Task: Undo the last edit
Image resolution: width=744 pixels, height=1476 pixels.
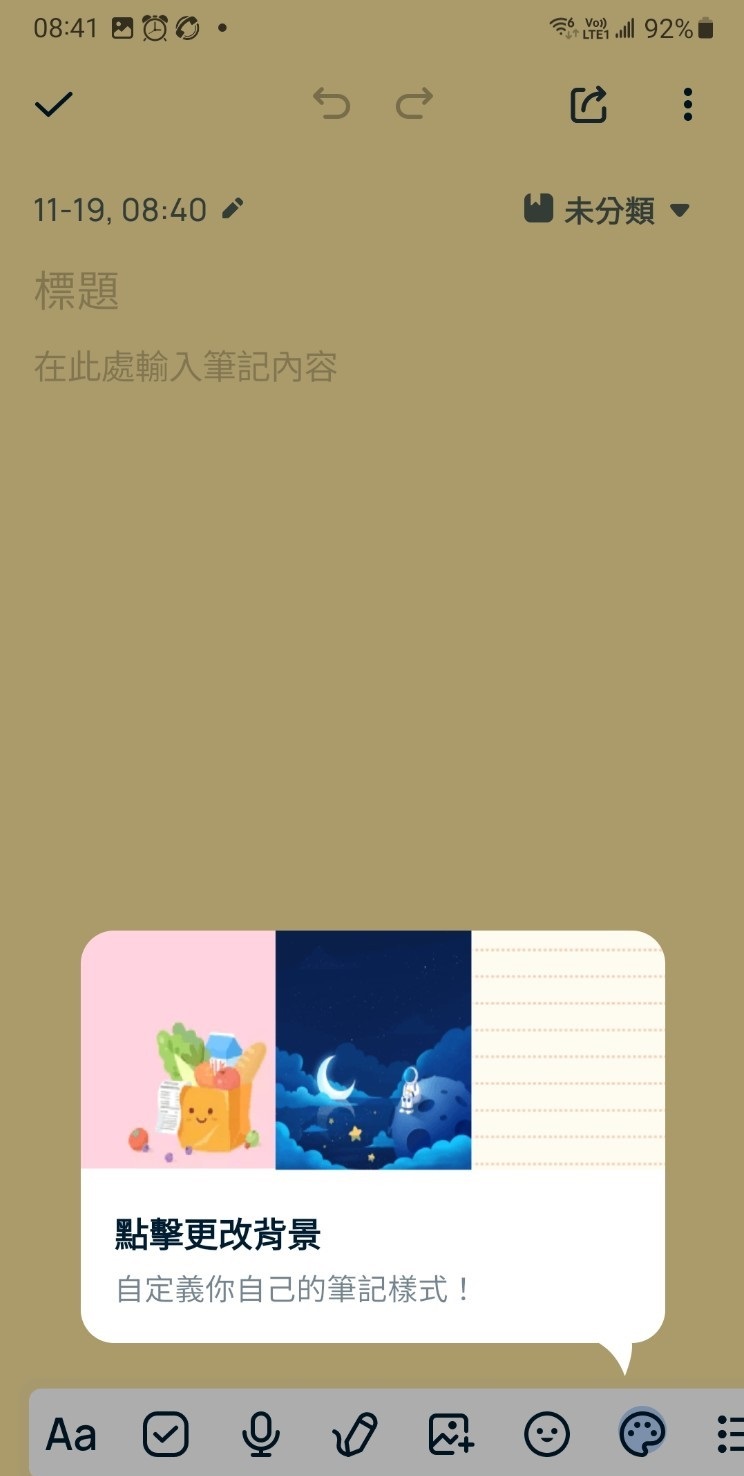Action: coord(331,104)
